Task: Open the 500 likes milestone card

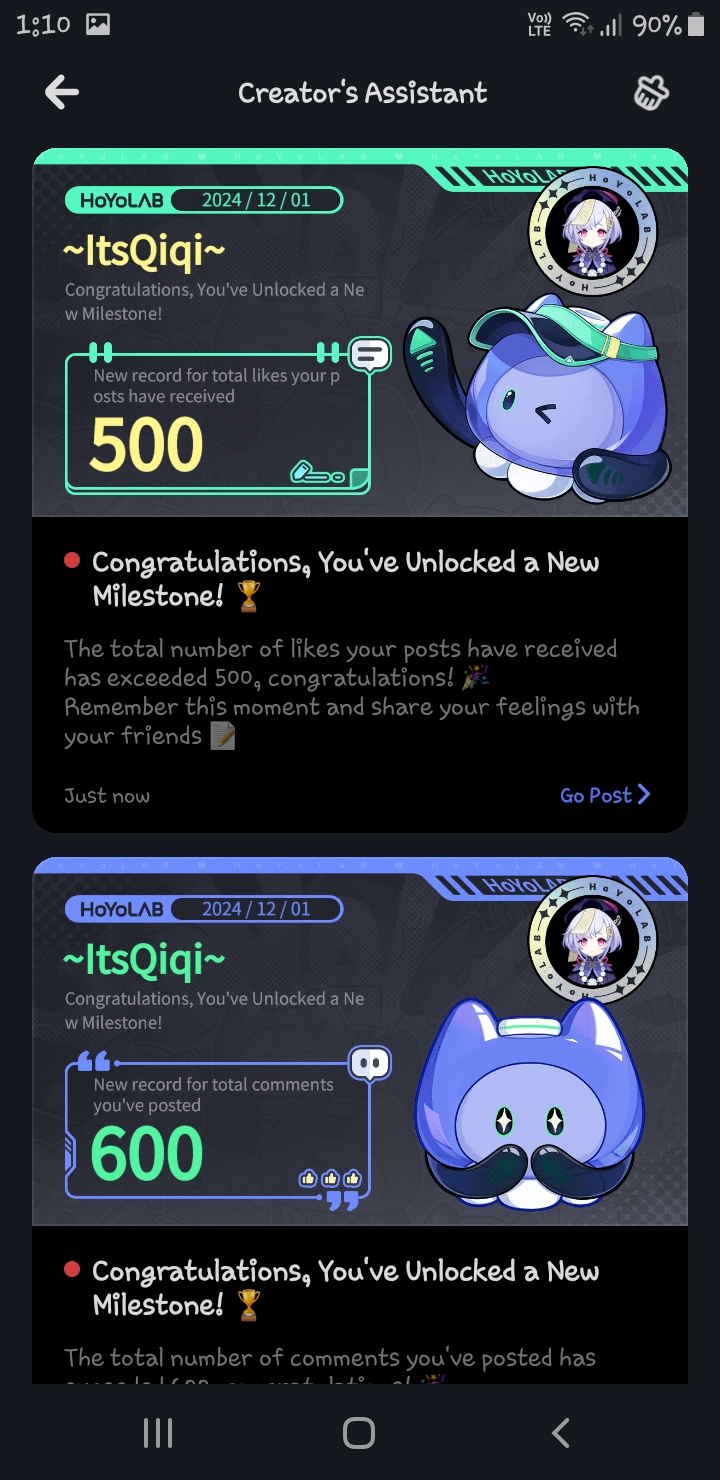Action: pyautogui.click(x=360, y=333)
